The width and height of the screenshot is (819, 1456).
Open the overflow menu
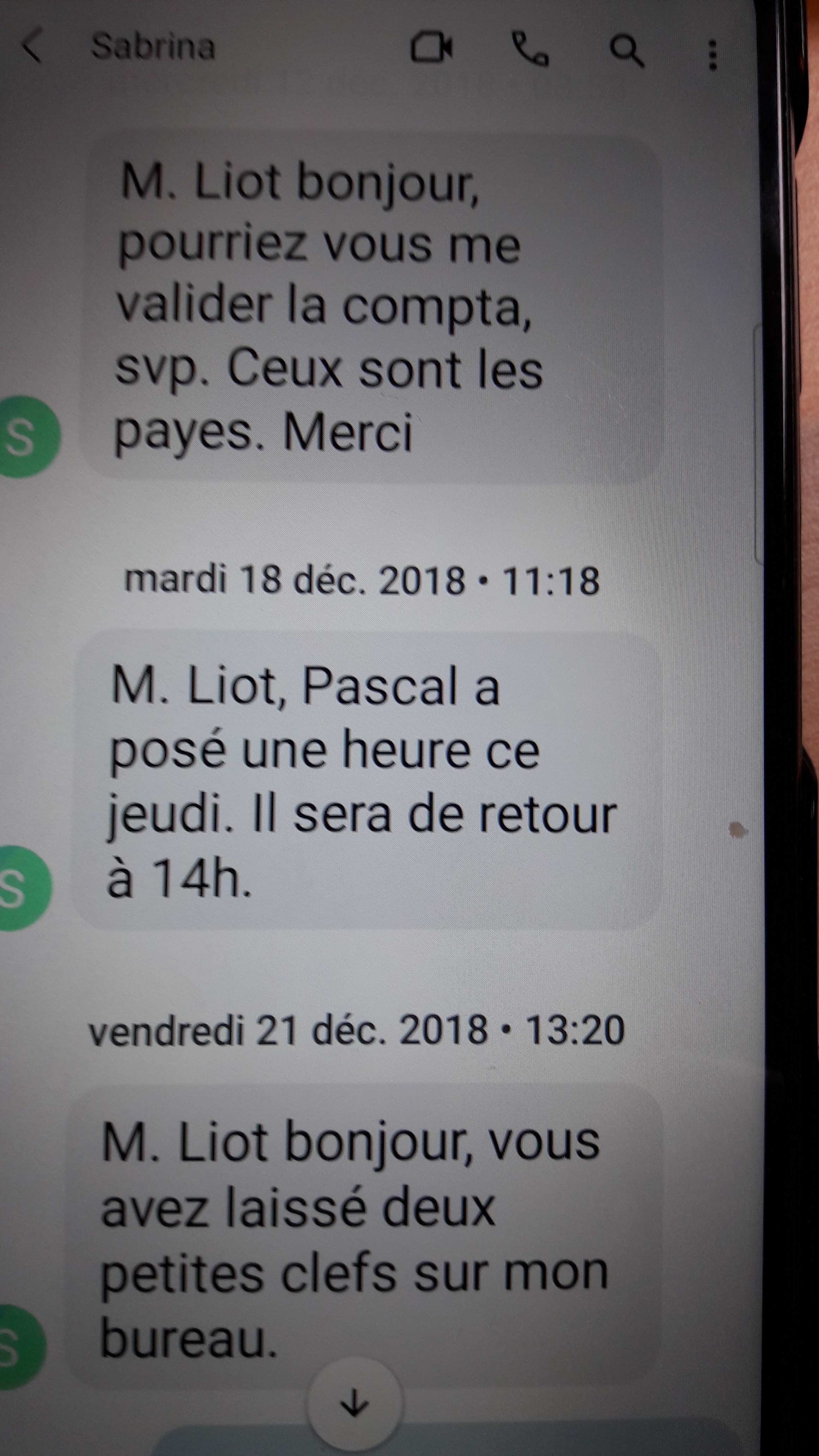point(713,55)
